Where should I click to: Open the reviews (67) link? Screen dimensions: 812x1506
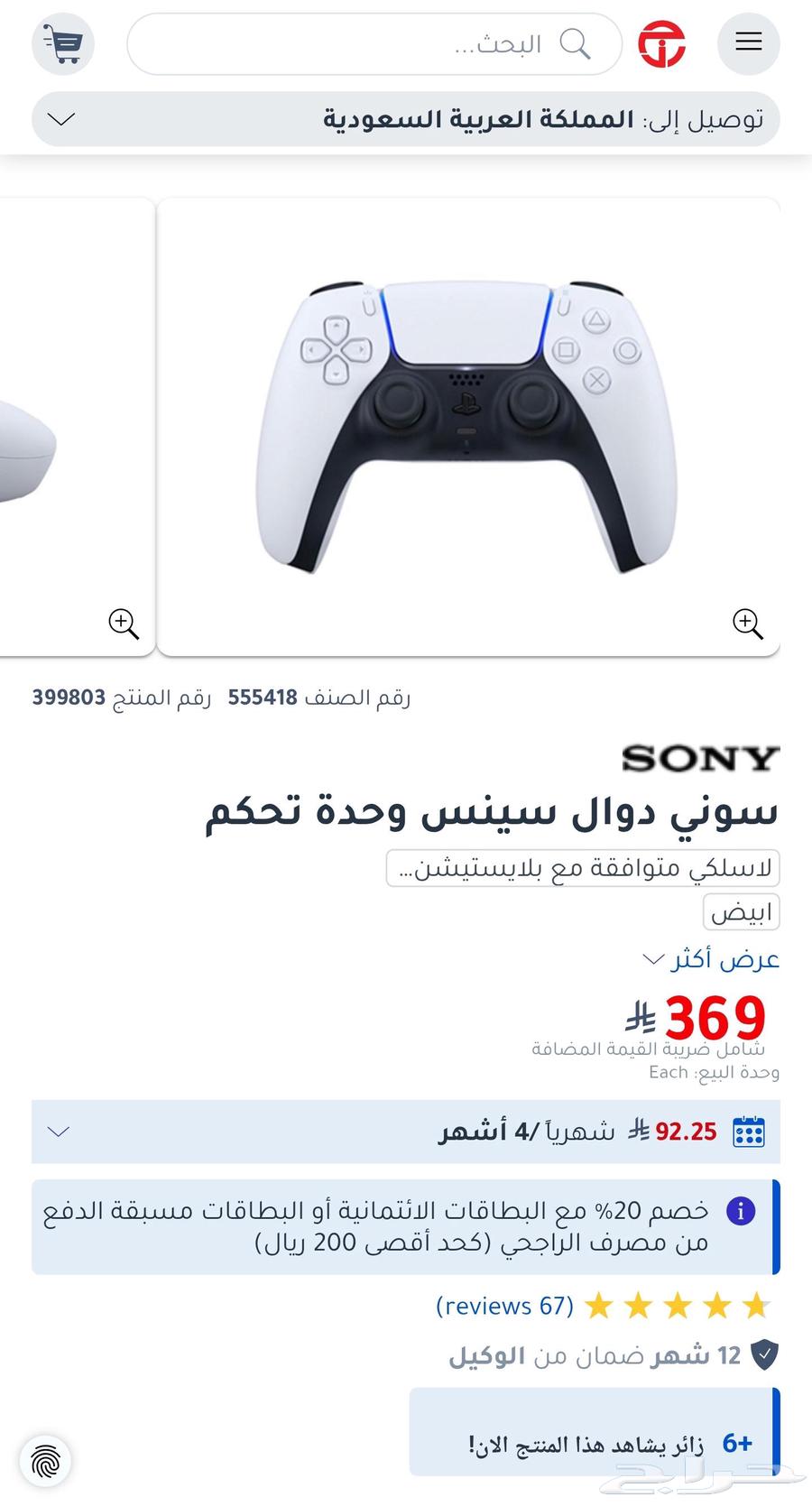click(503, 1306)
